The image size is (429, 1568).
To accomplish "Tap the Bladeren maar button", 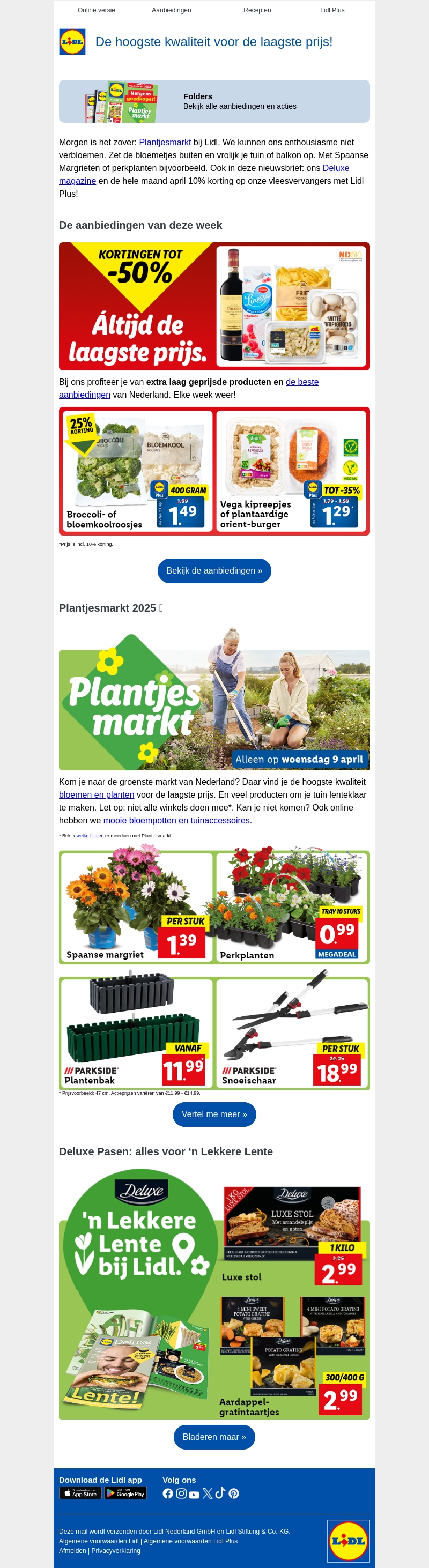I will pyautogui.click(x=214, y=1437).
